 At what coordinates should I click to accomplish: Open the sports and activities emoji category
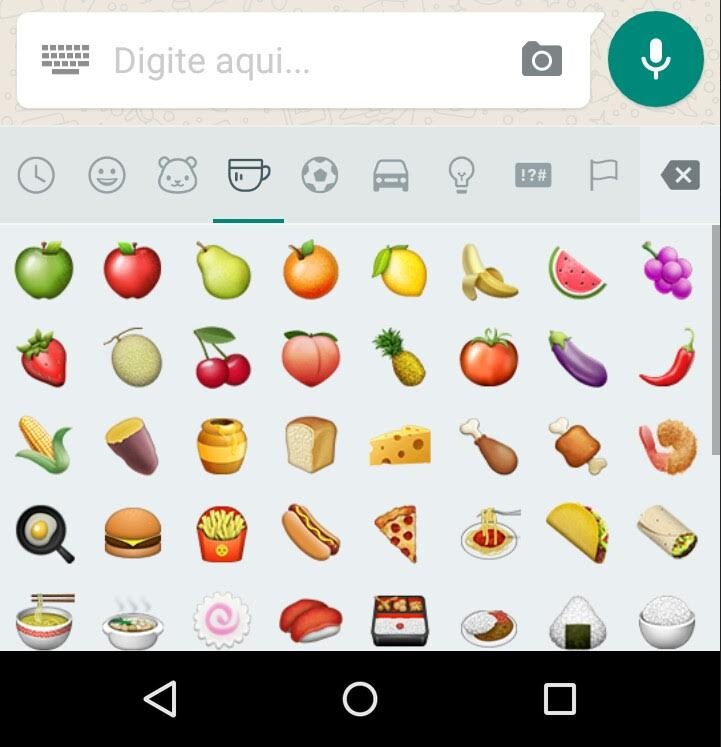[x=320, y=177]
